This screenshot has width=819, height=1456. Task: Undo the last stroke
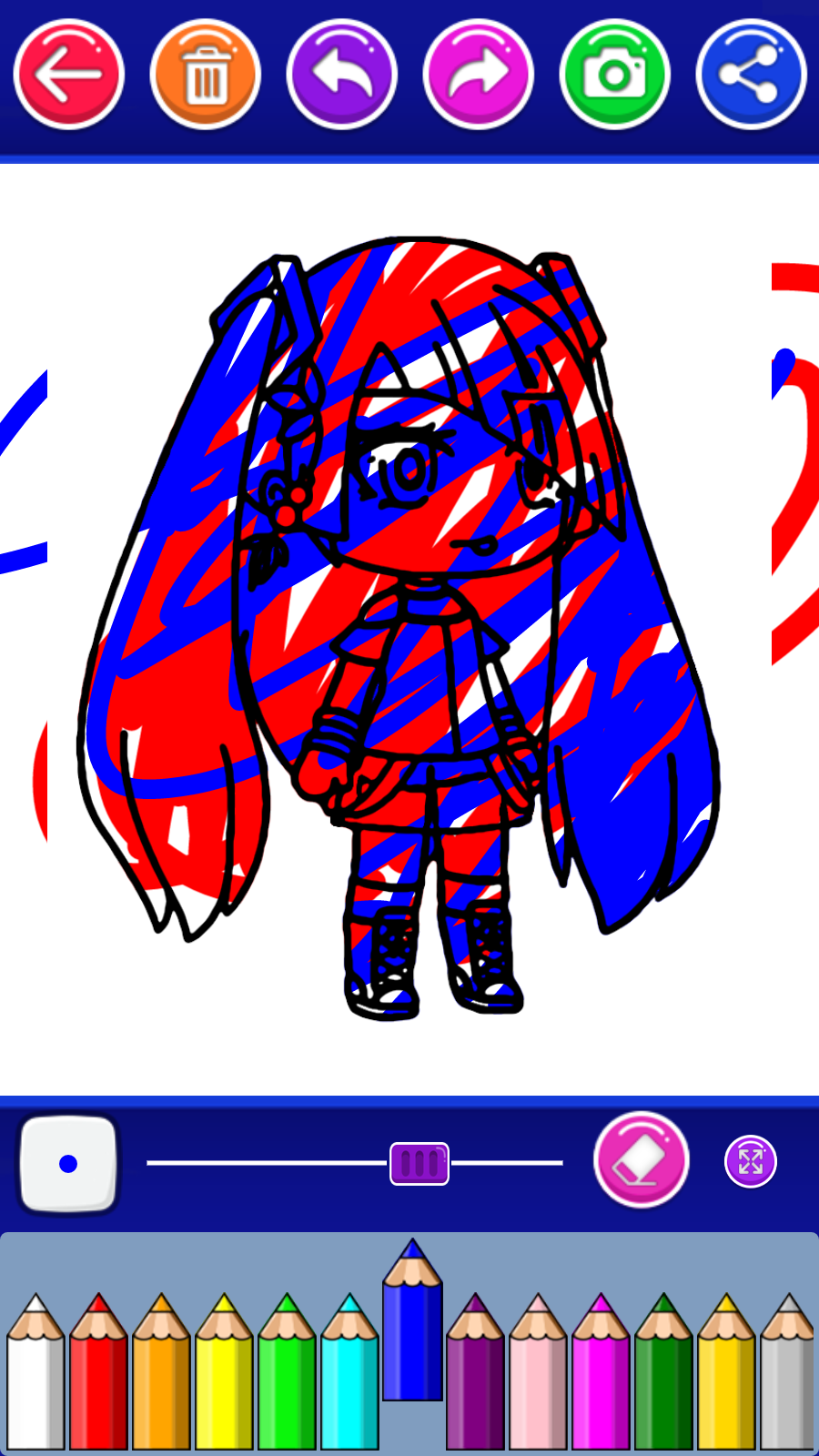coord(342,75)
